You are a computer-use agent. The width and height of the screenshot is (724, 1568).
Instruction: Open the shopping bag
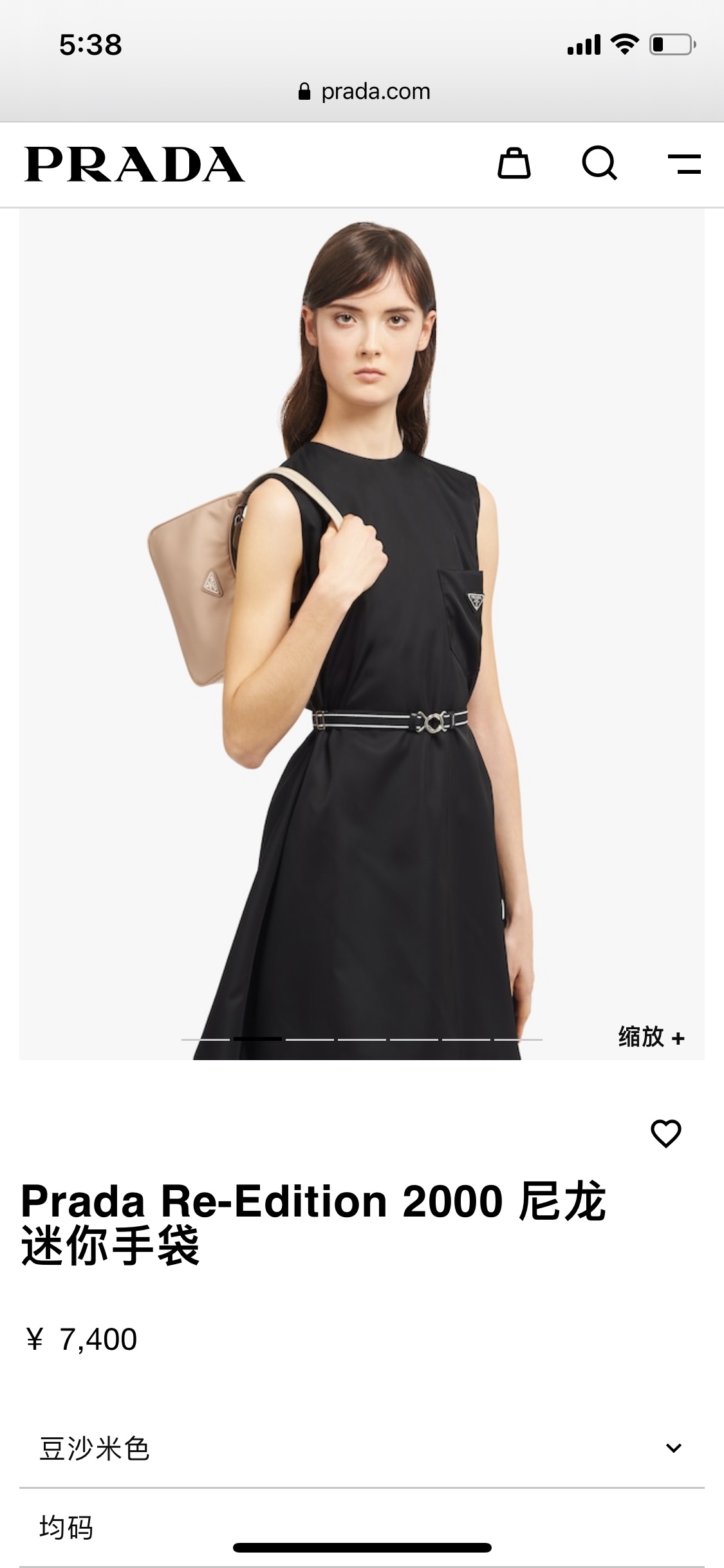point(514,163)
